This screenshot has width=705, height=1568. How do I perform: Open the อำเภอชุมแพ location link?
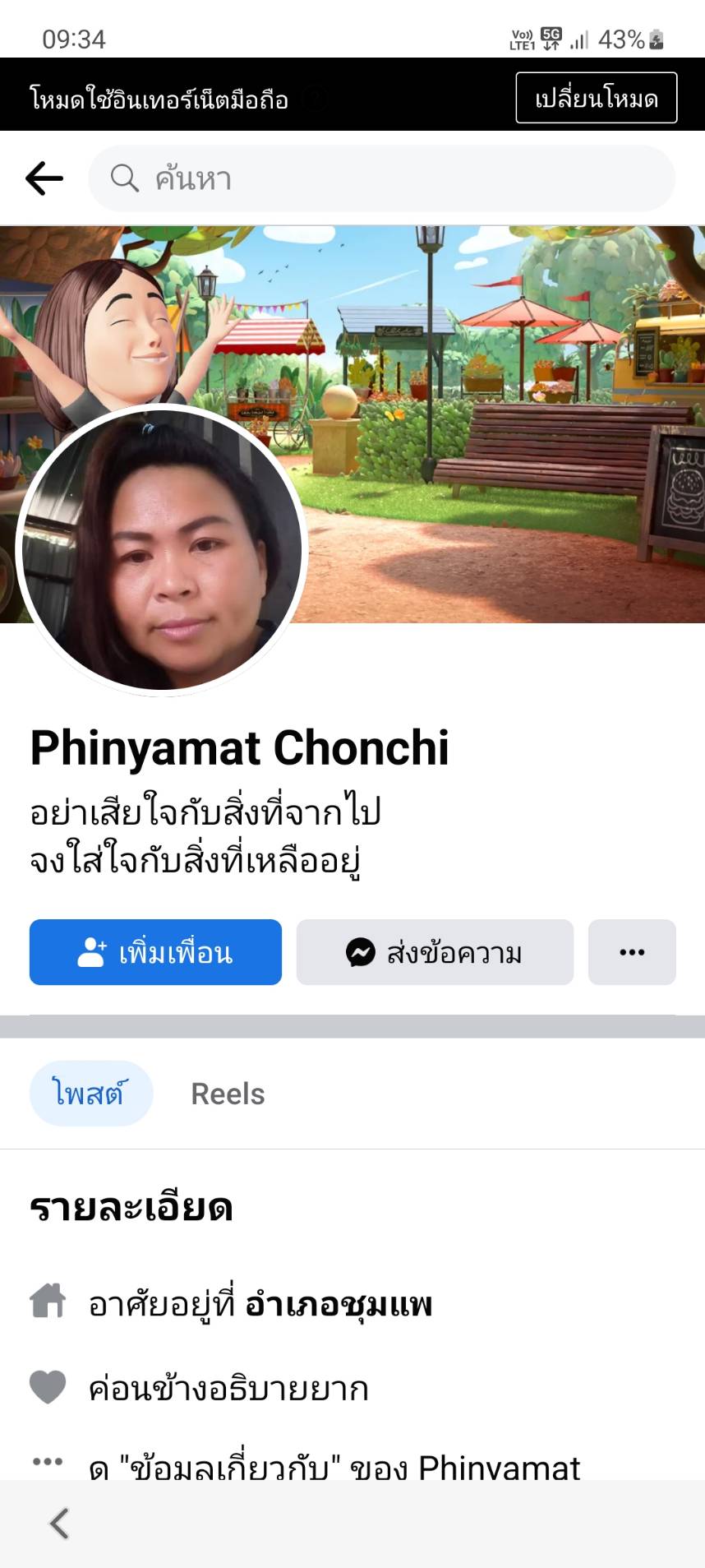tap(339, 1304)
